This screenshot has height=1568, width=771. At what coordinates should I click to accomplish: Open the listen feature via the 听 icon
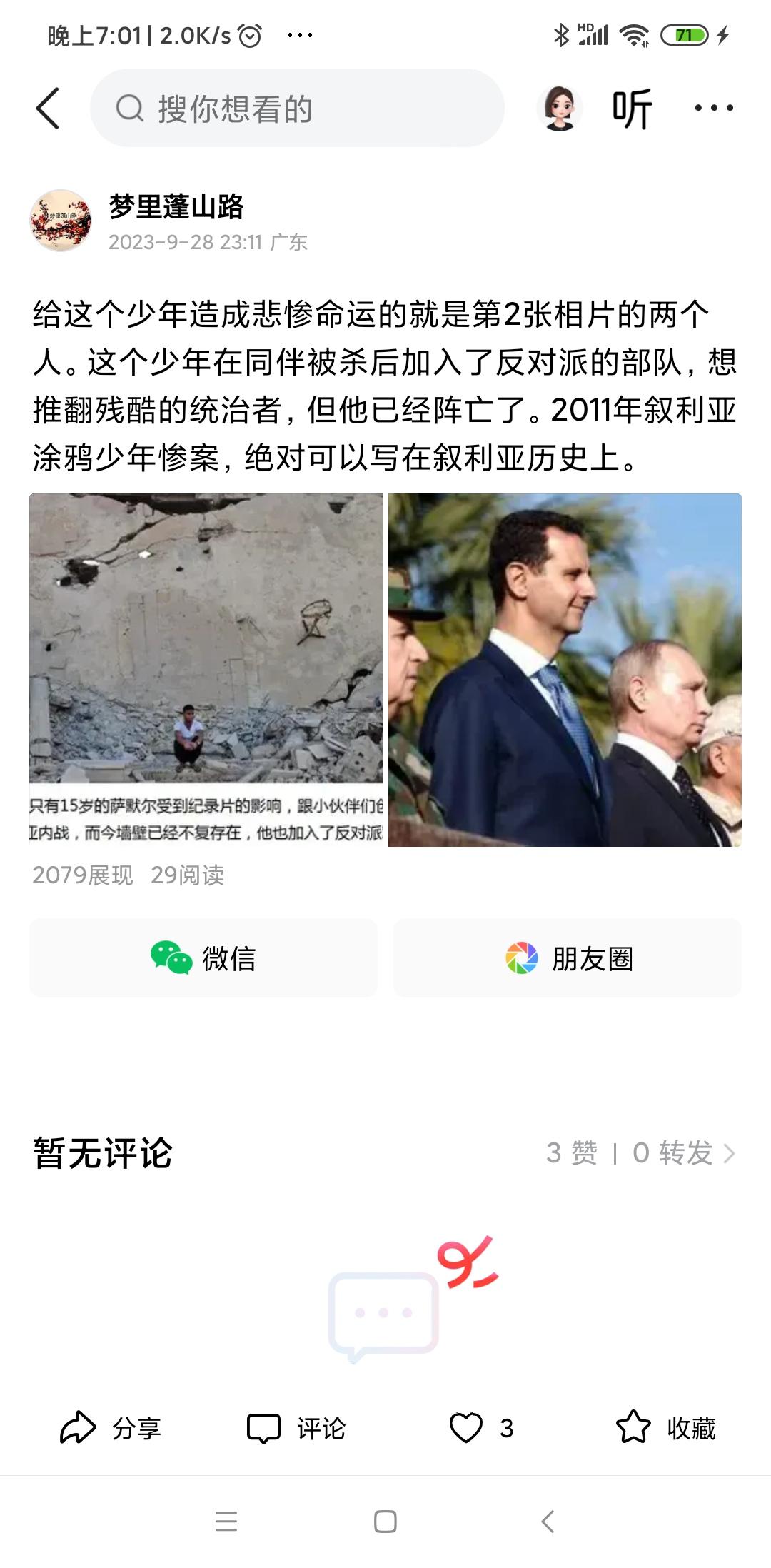click(x=634, y=109)
